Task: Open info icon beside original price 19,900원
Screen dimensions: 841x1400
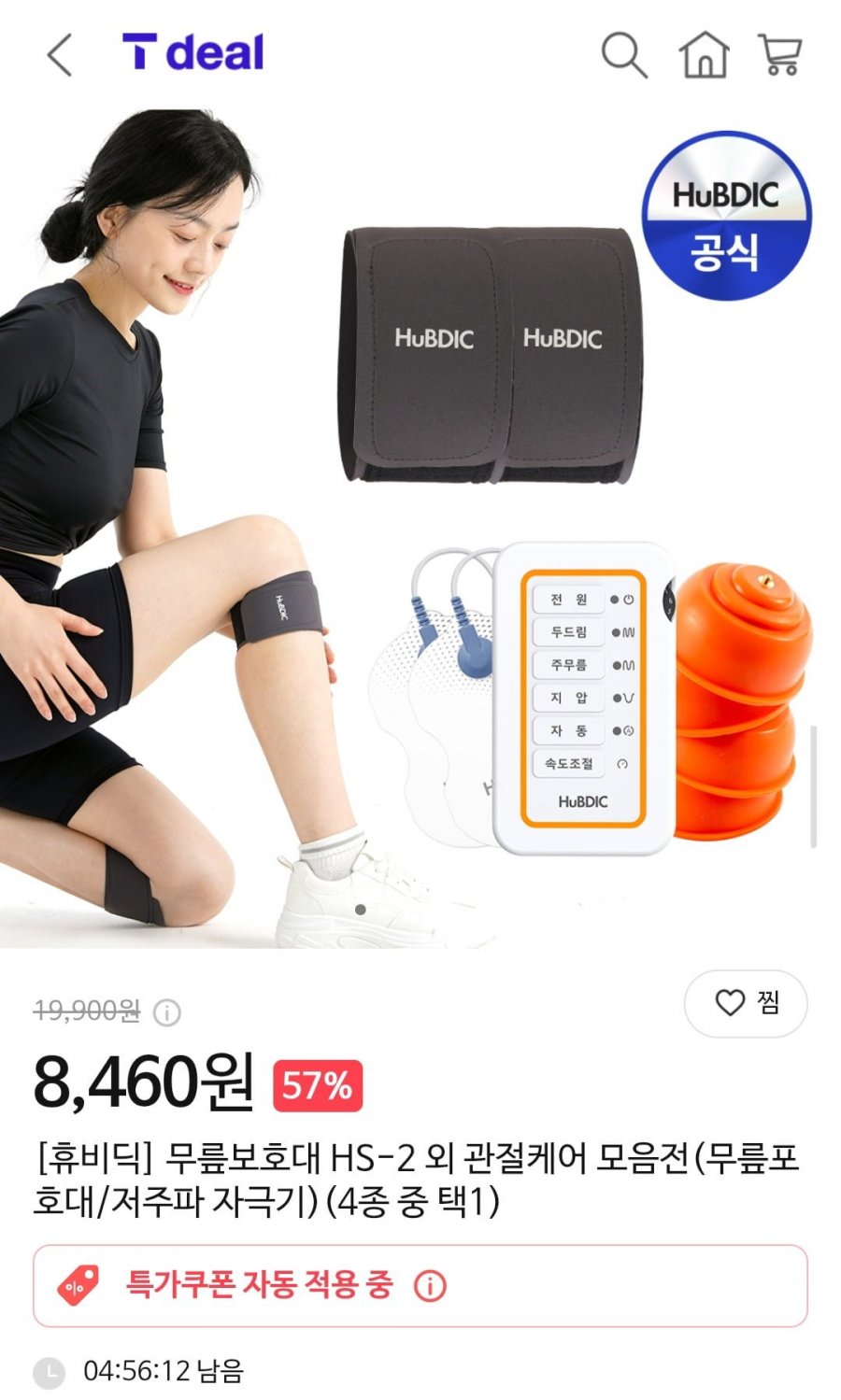Action: 166,1011
